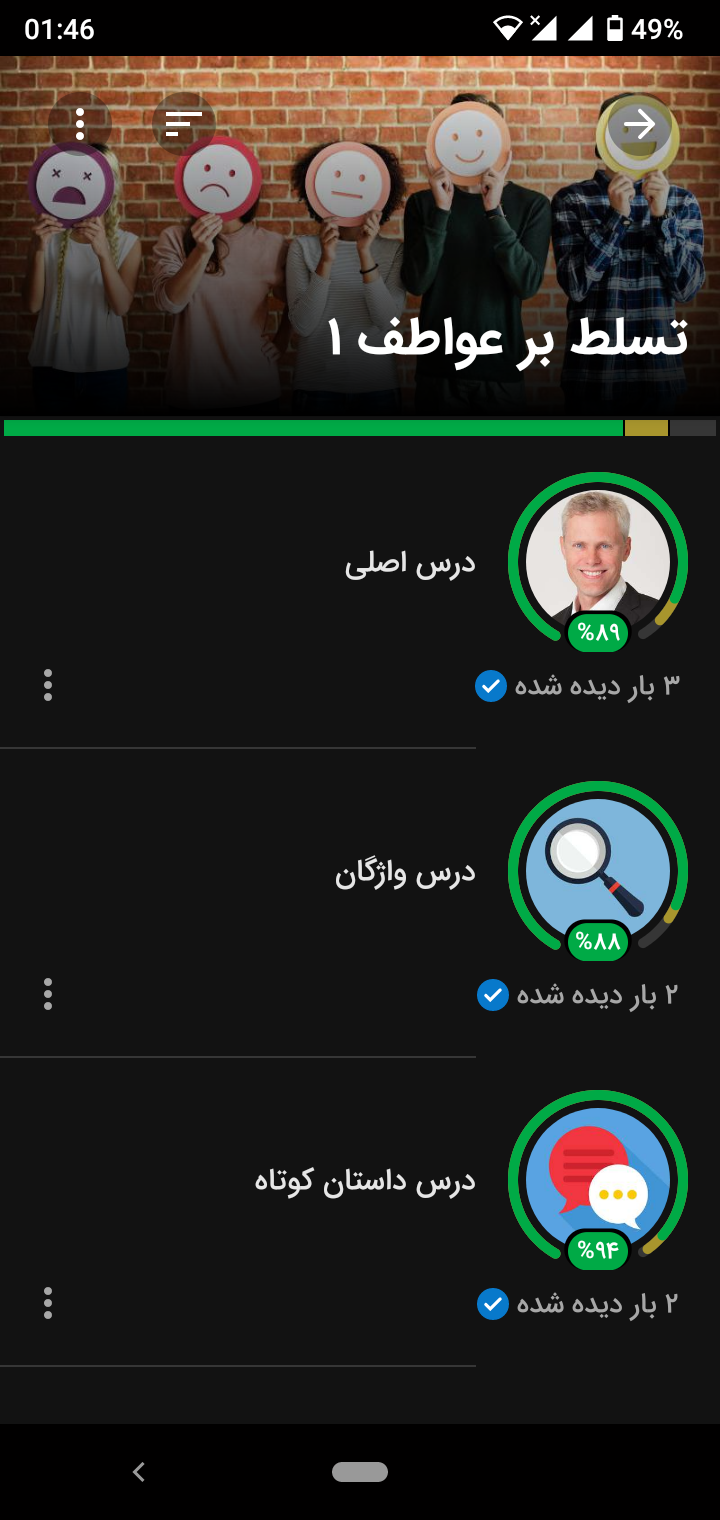The width and height of the screenshot is (720, 1520).
Task: Open the sort lines icon in header
Action: (x=184, y=124)
